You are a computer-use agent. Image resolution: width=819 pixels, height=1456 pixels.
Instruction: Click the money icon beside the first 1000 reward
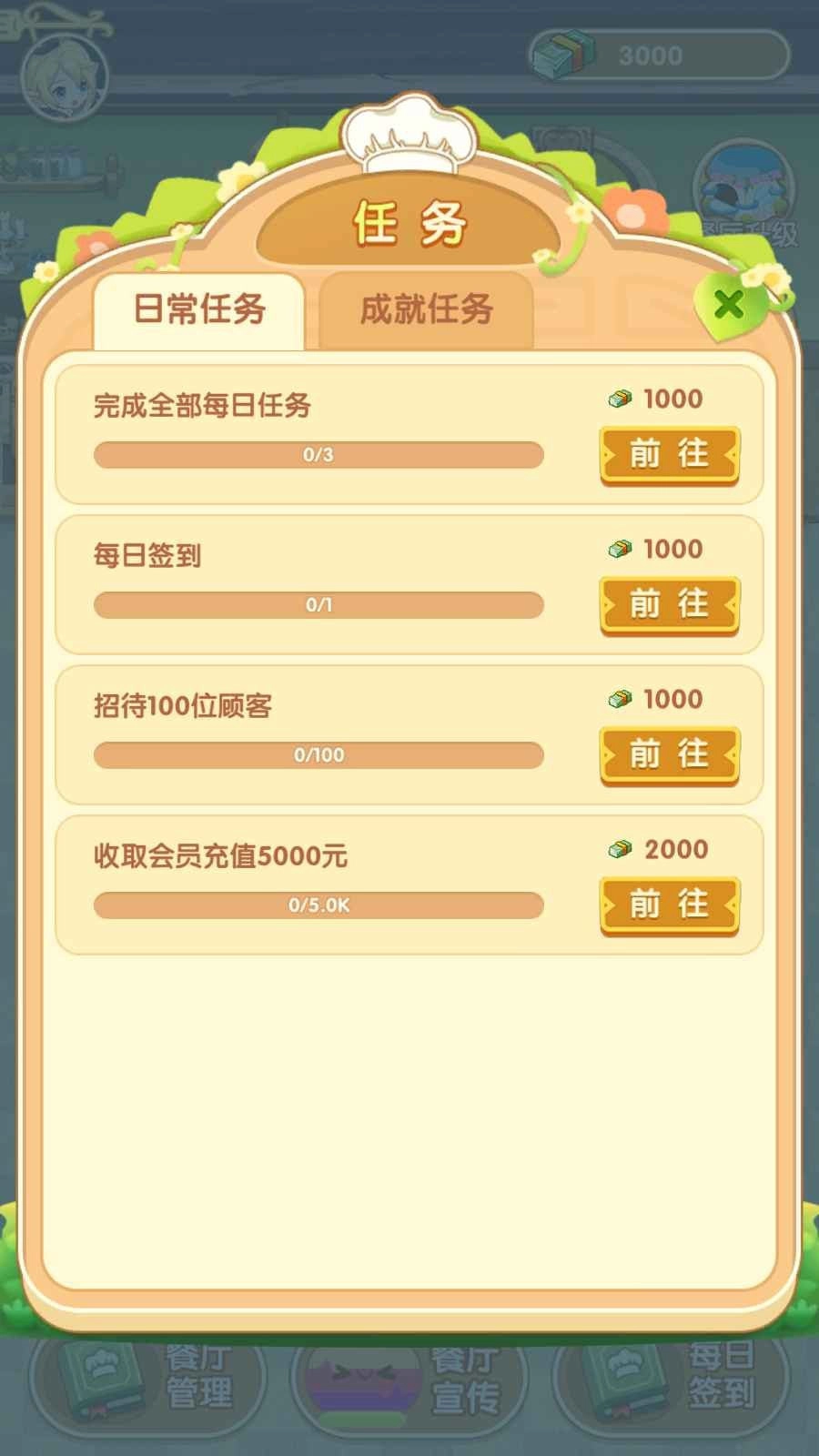pyautogui.click(x=621, y=399)
